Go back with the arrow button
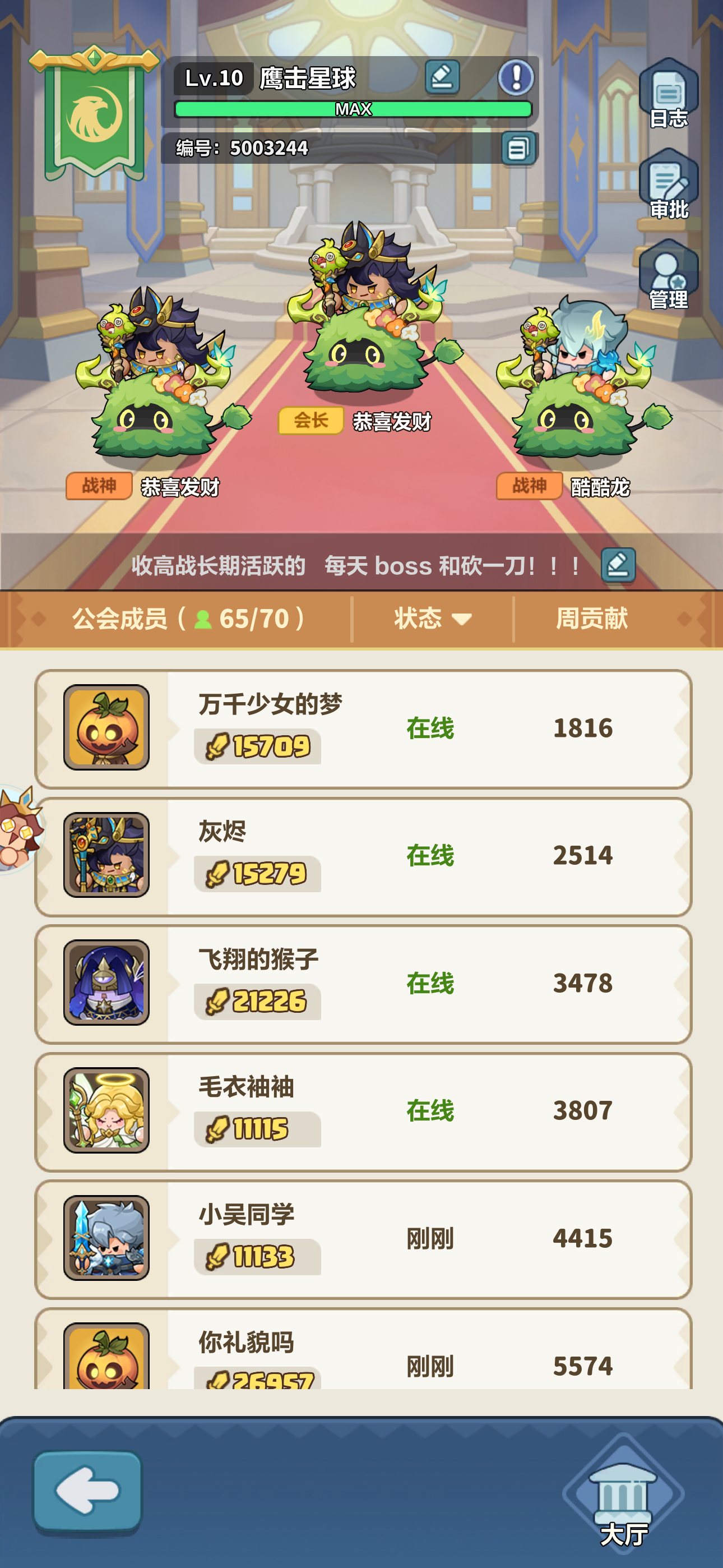Viewport: 723px width, 1568px height. coord(87,1491)
